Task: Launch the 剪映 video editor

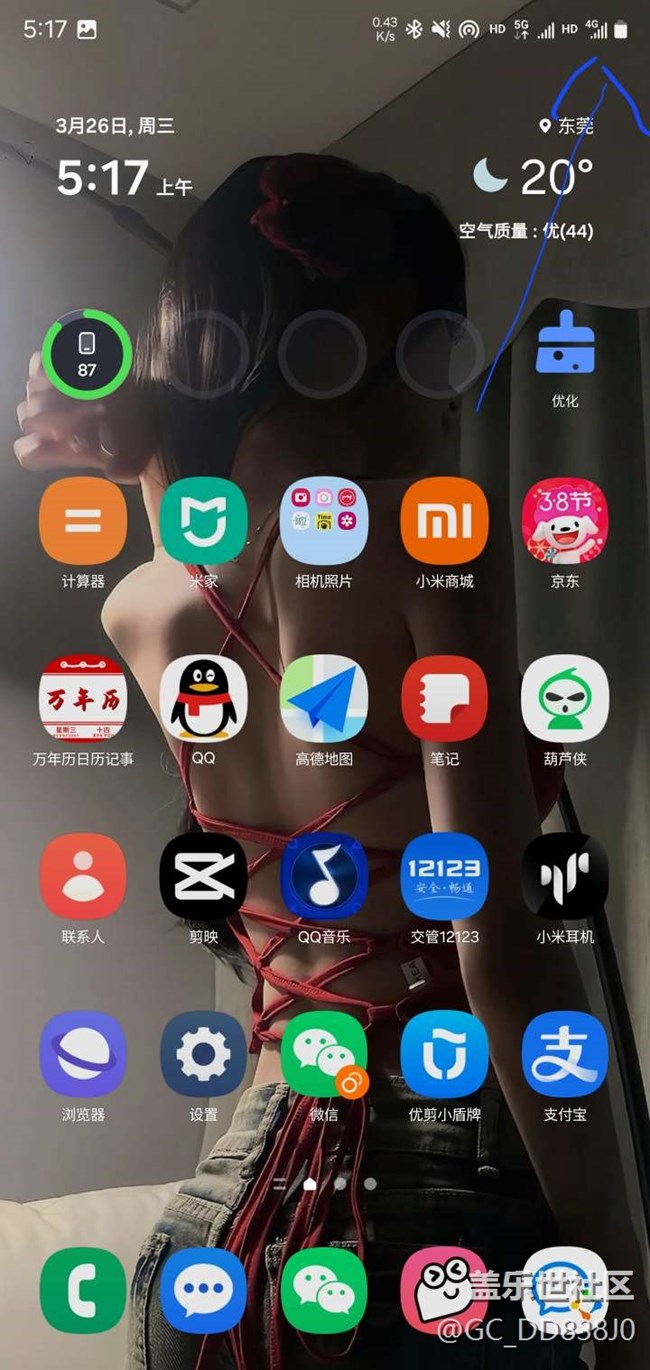Action: [204, 876]
